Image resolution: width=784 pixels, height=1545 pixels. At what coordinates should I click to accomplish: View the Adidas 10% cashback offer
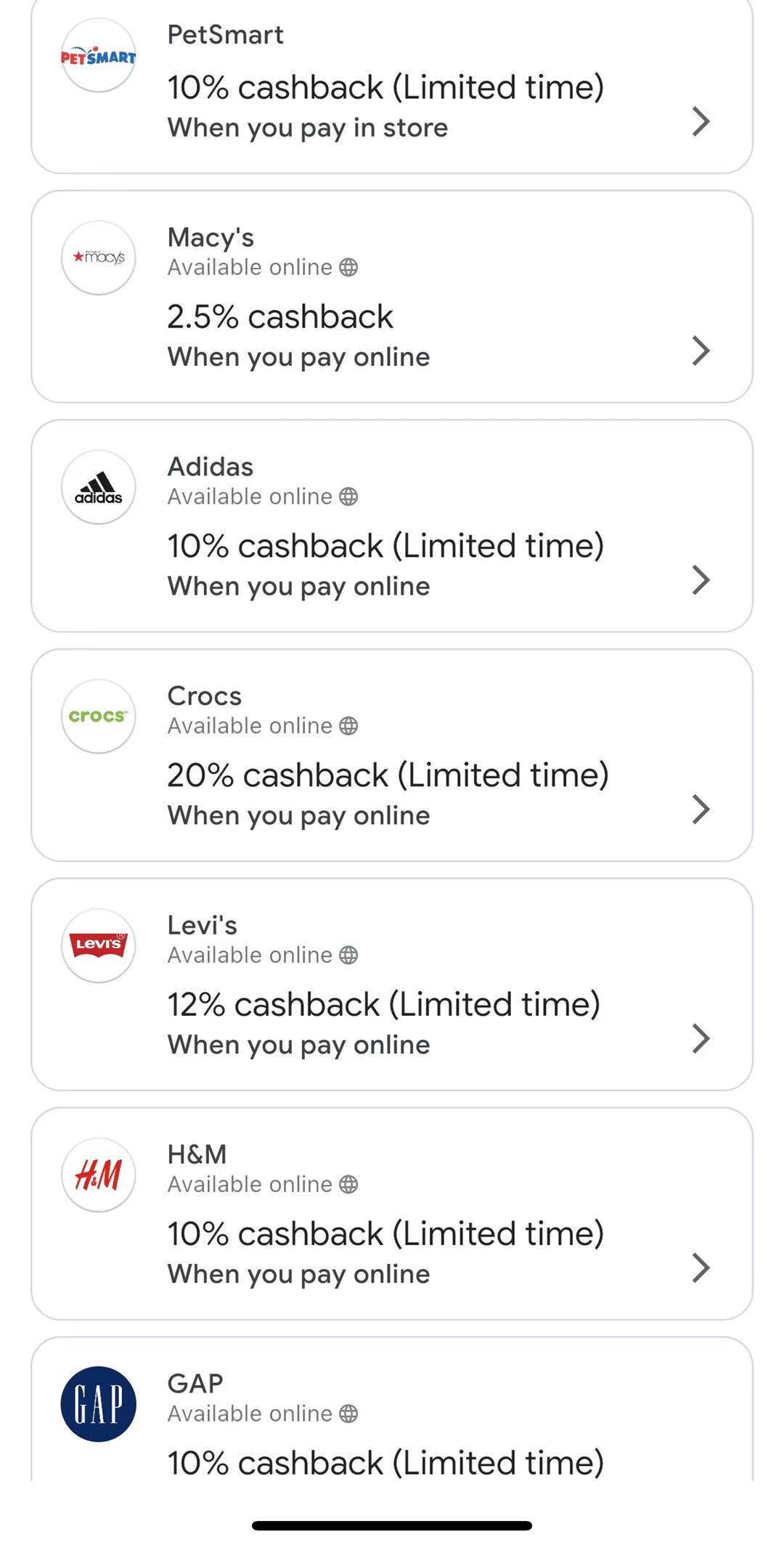point(392,526)
